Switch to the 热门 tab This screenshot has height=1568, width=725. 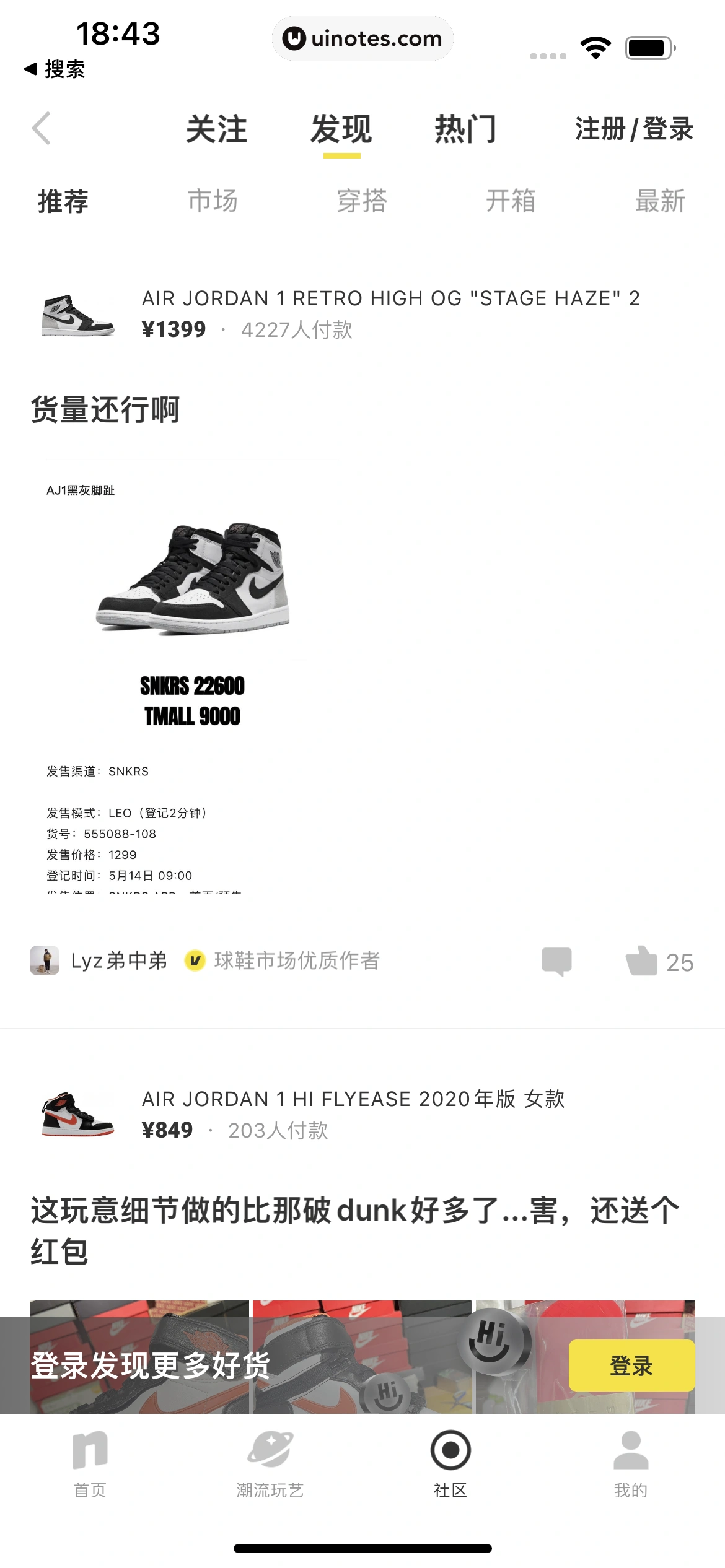pos(465,129)
